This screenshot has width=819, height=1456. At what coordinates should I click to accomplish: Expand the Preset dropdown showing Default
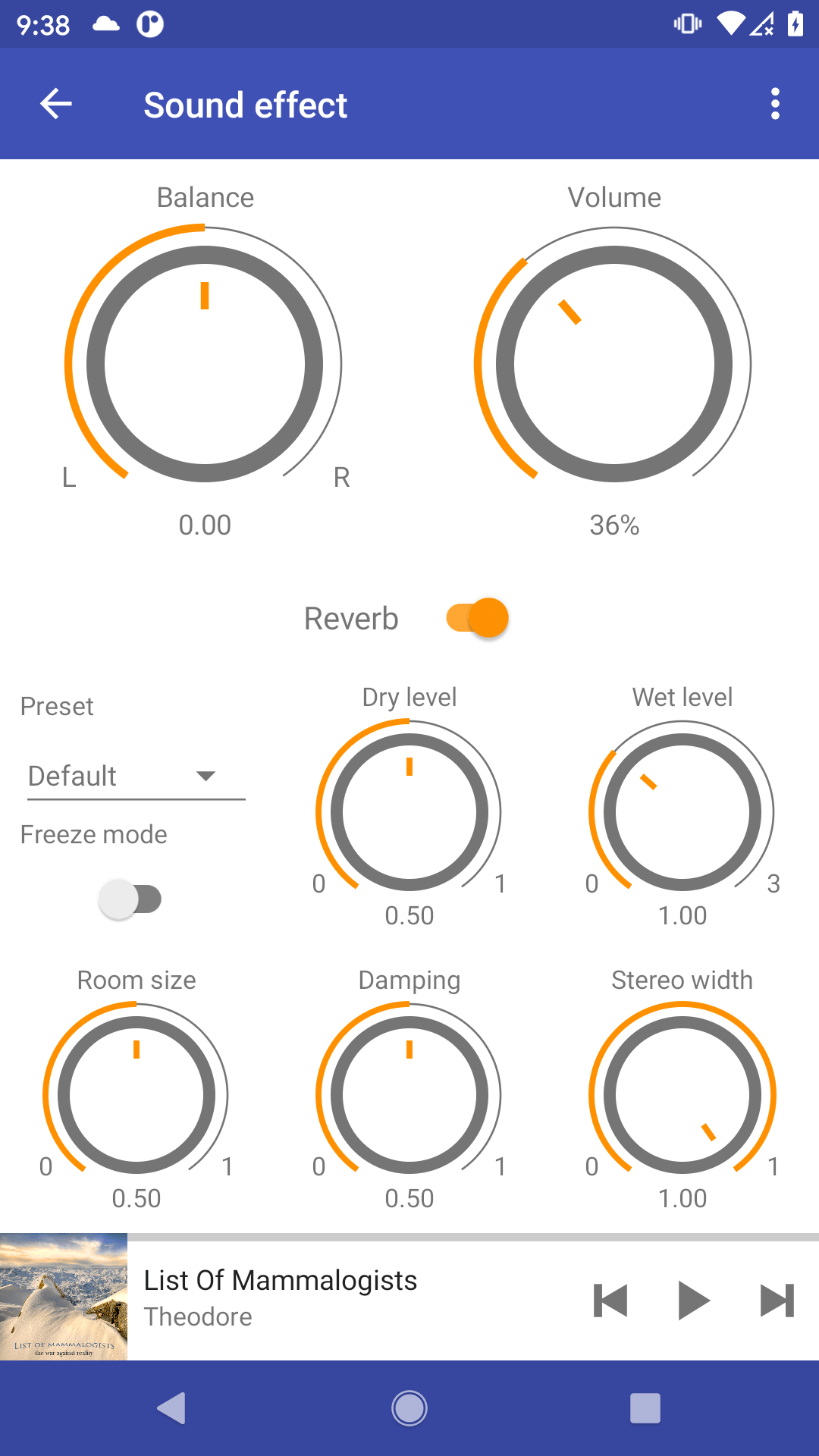tap(135, 776)
